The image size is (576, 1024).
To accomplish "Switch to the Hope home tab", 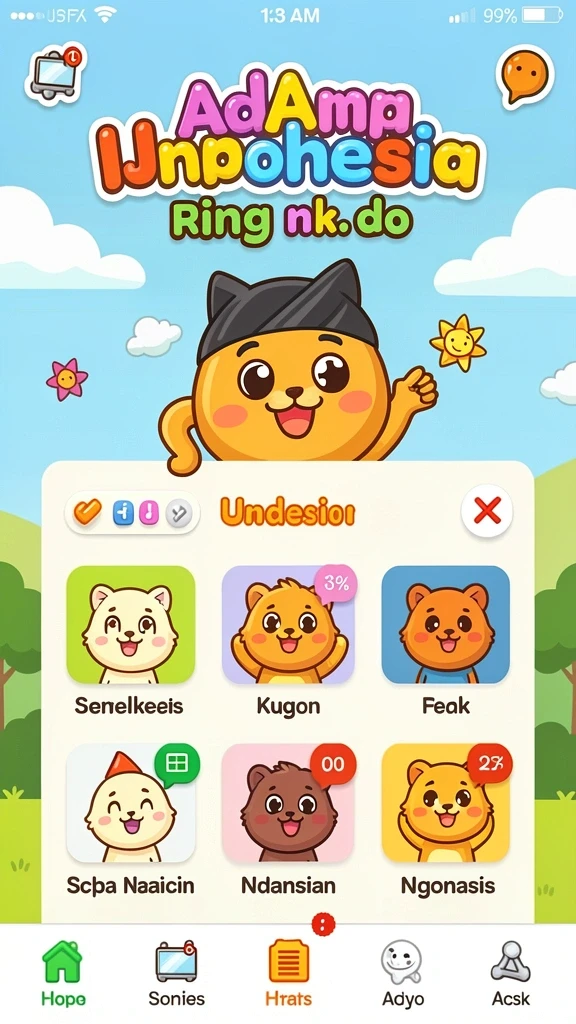I will [x=63, y=973].
